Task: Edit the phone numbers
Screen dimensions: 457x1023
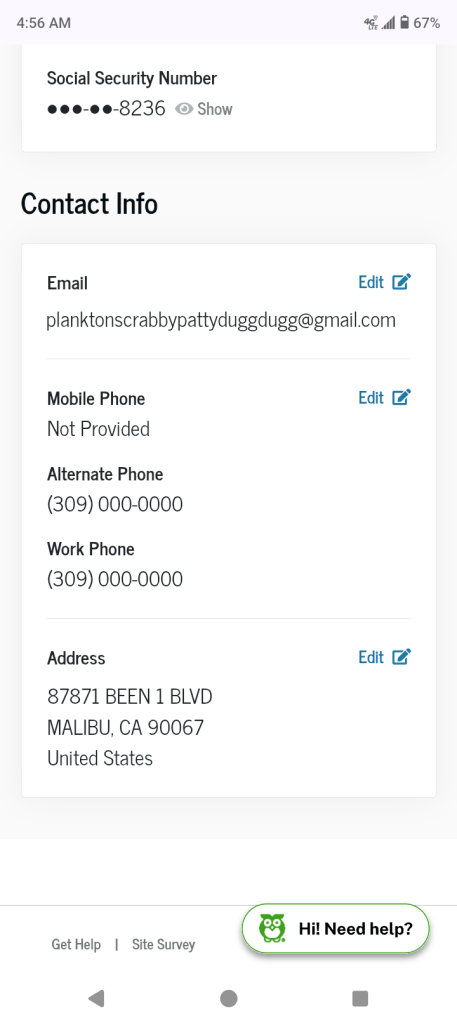Action: click(x=385, y=397)
